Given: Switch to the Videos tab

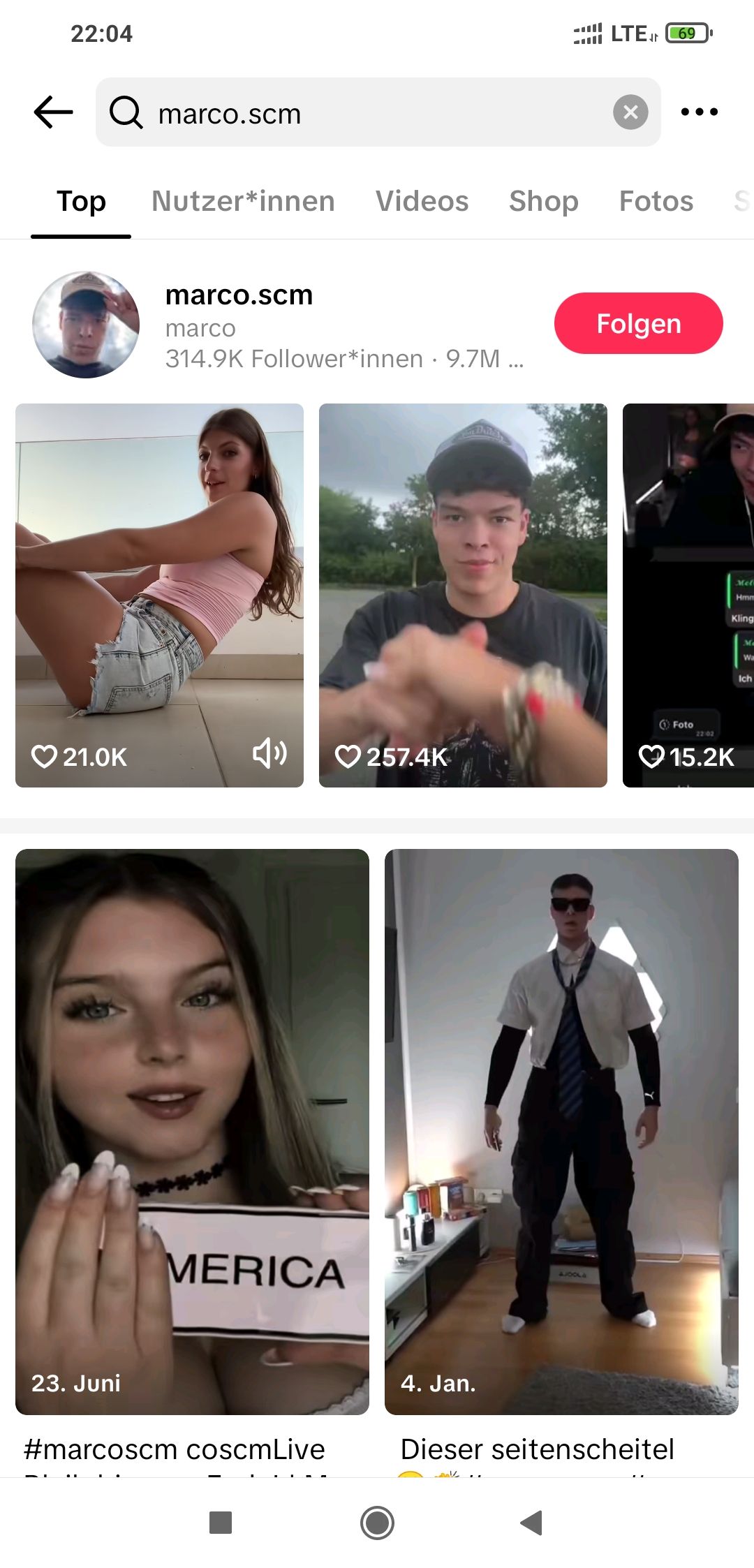Looking at the screenshot, I should pyautogui.click(x=422, y=201).
